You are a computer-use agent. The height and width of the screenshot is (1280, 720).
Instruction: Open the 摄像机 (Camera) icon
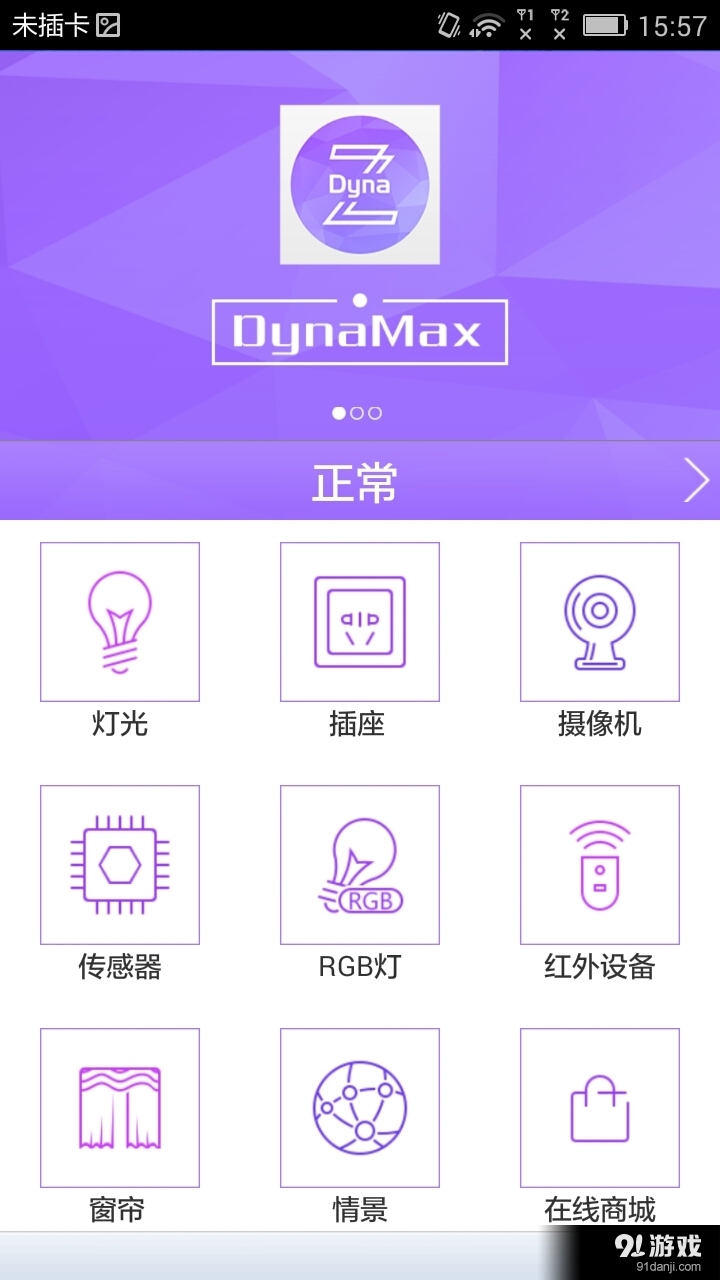point(599,620)
